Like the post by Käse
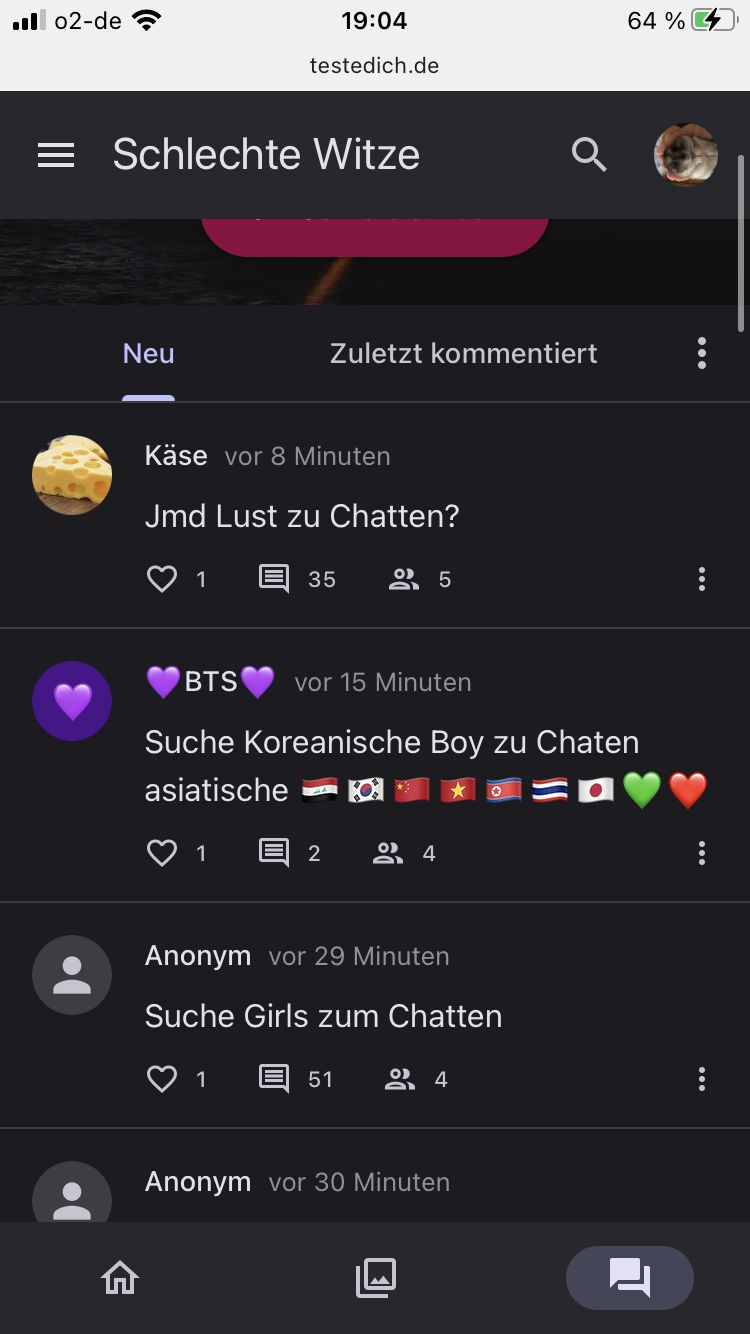This screenshot has height=1334, width=750. (x=162, y=579)
